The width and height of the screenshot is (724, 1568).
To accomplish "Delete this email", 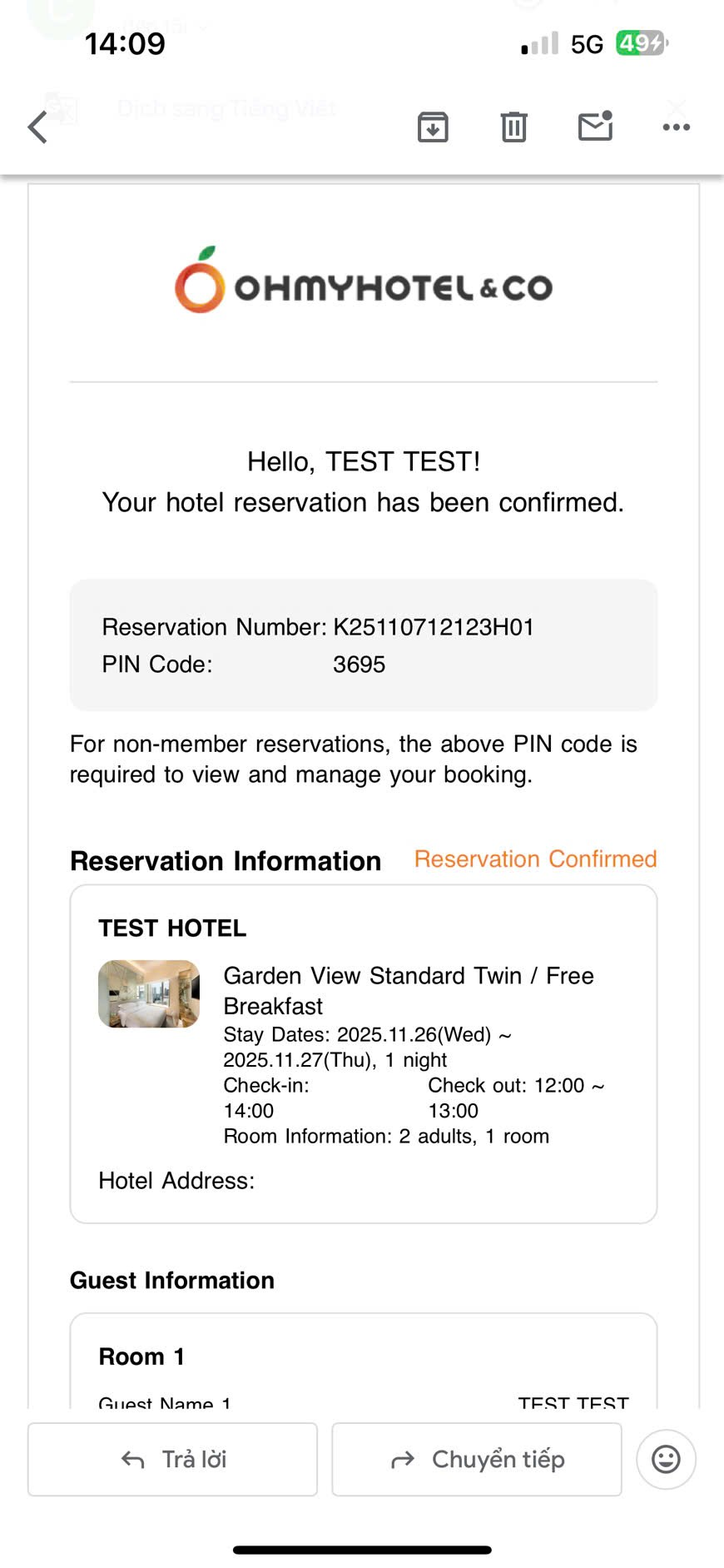I will pos(513,127).
